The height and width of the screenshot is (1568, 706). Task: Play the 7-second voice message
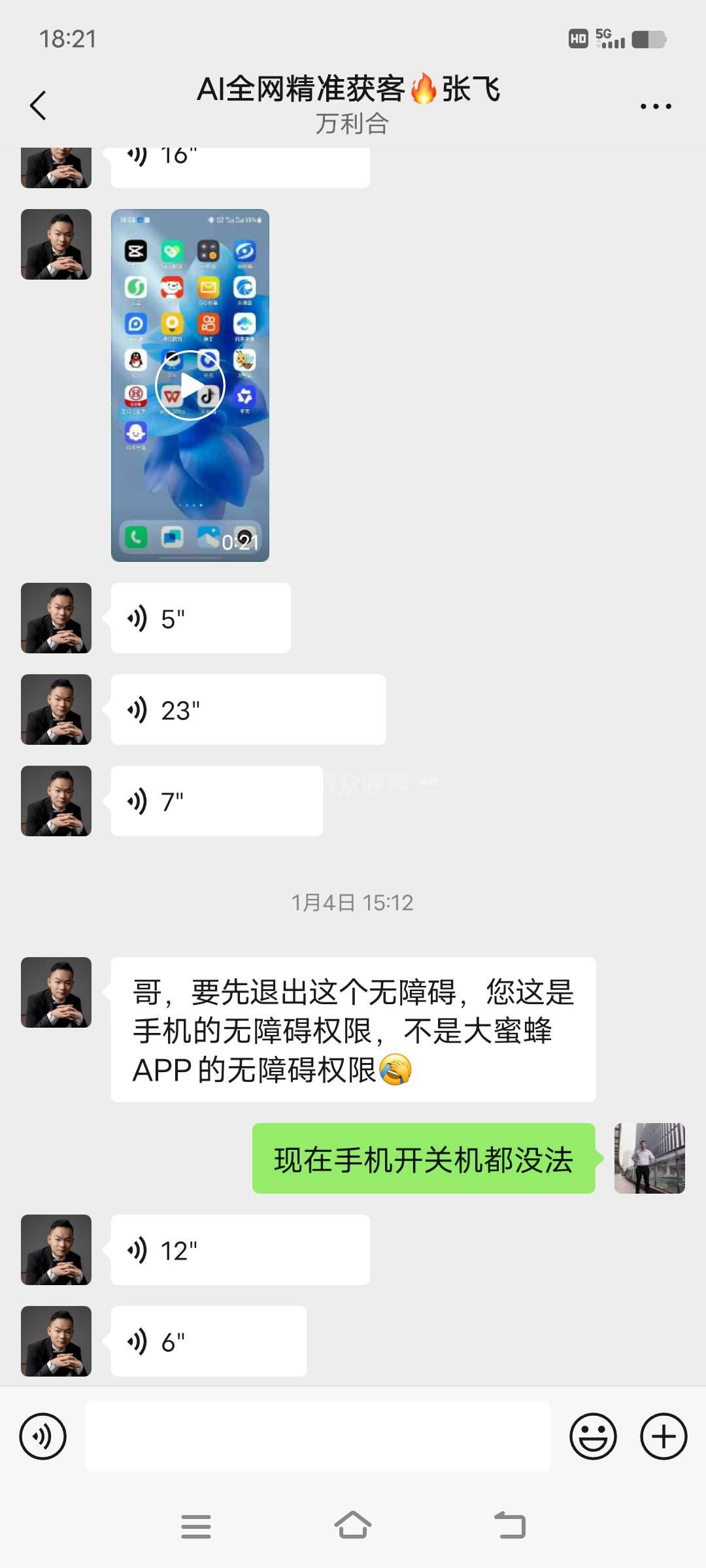216,801
